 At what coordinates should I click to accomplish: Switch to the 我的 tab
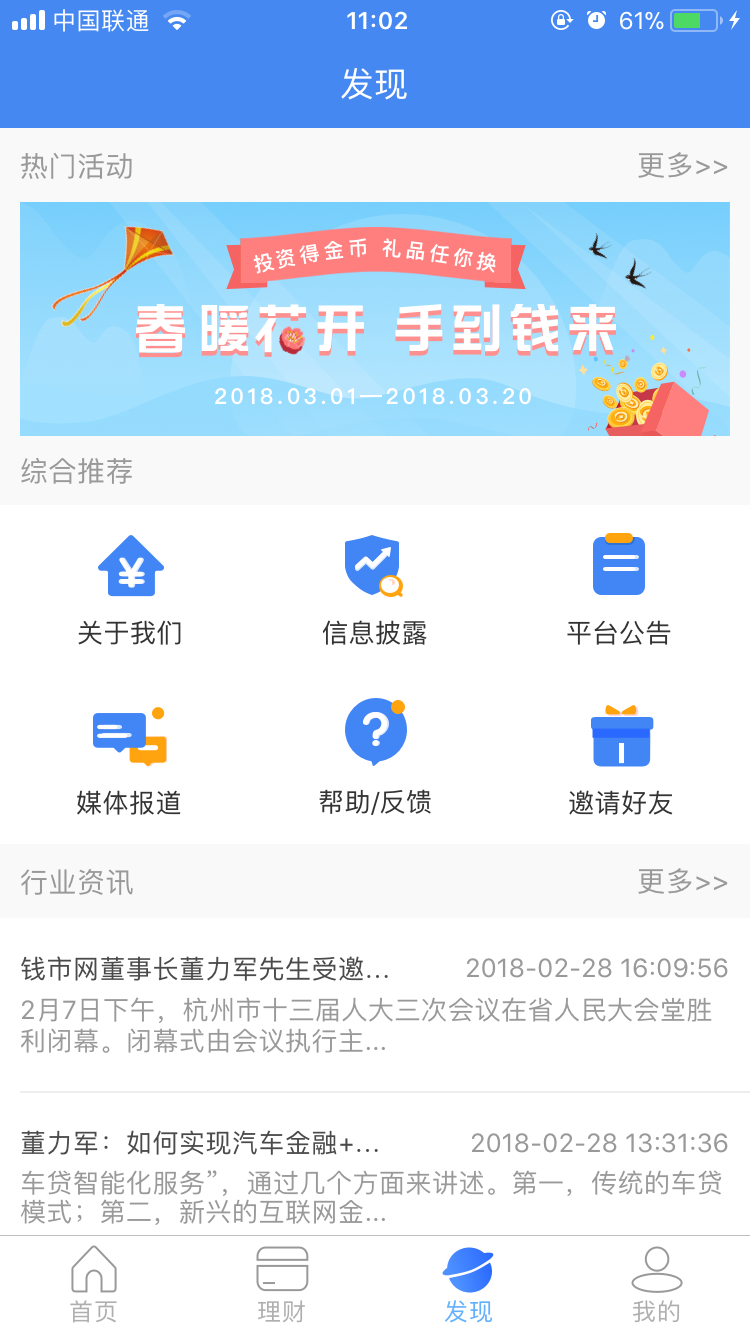656,1285
